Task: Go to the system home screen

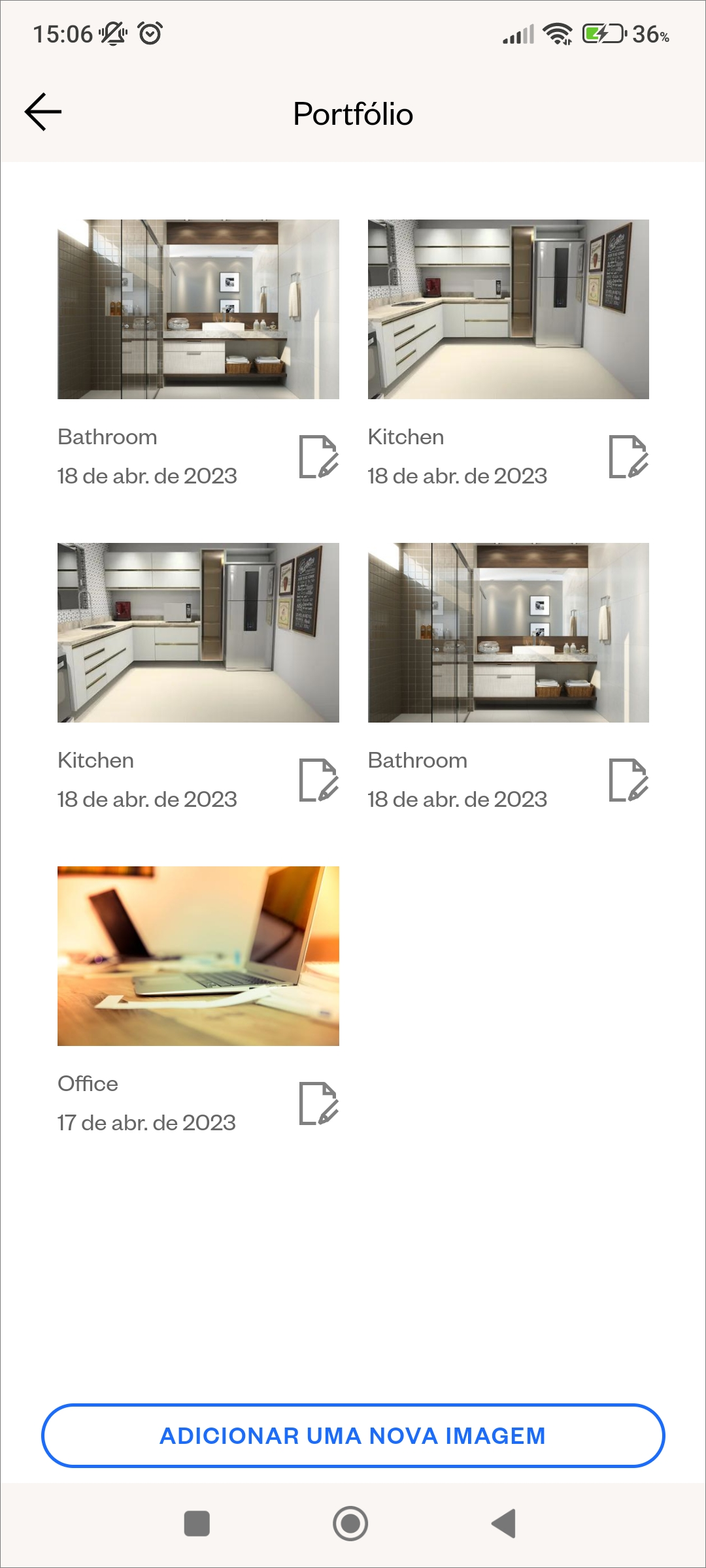Action: 350,1524
